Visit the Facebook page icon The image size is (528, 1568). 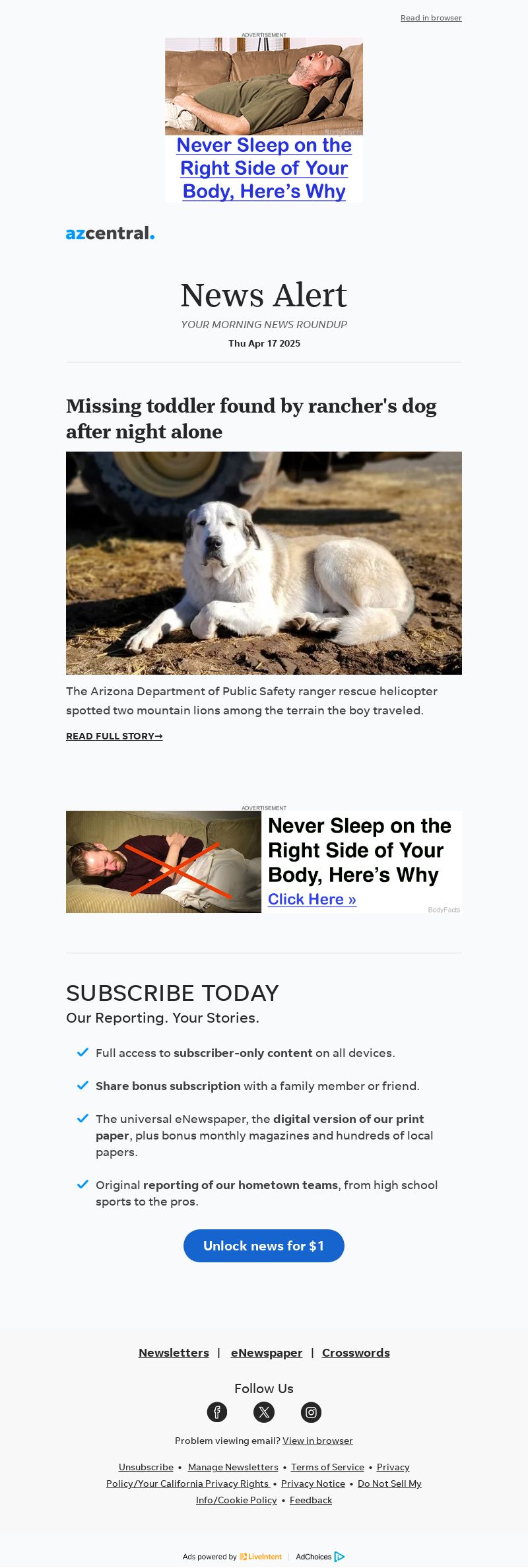coord(217,1412)
